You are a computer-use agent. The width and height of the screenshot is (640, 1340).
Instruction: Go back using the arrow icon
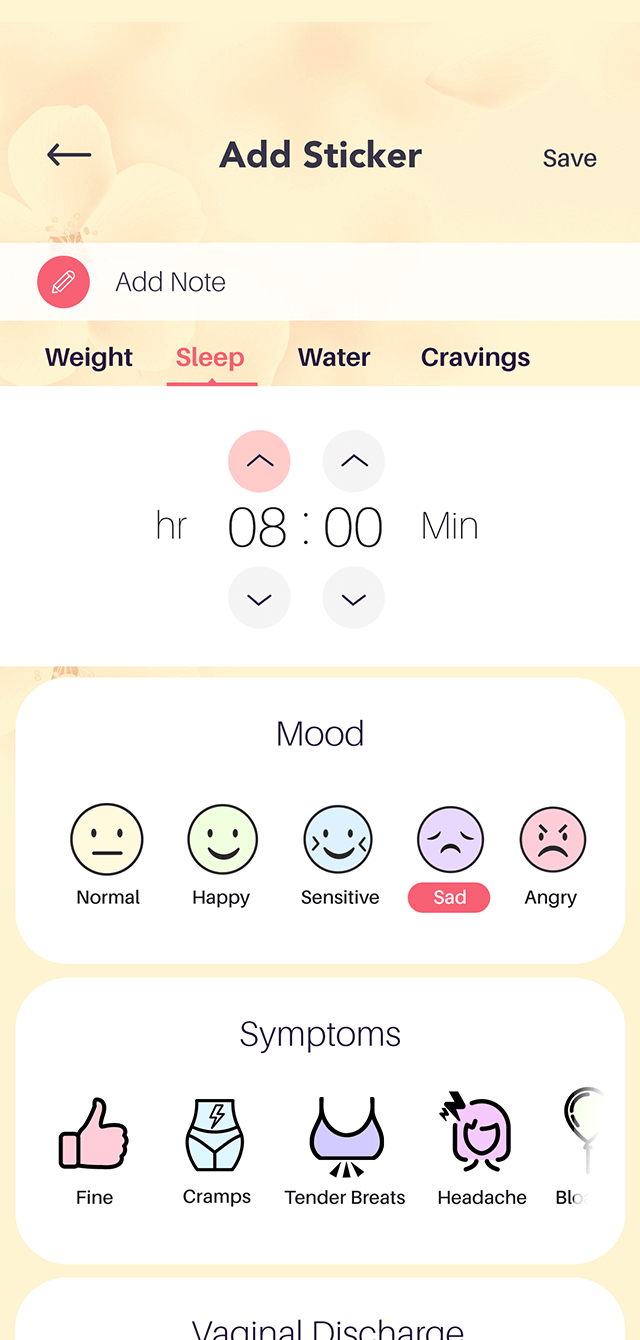[69, 155]
